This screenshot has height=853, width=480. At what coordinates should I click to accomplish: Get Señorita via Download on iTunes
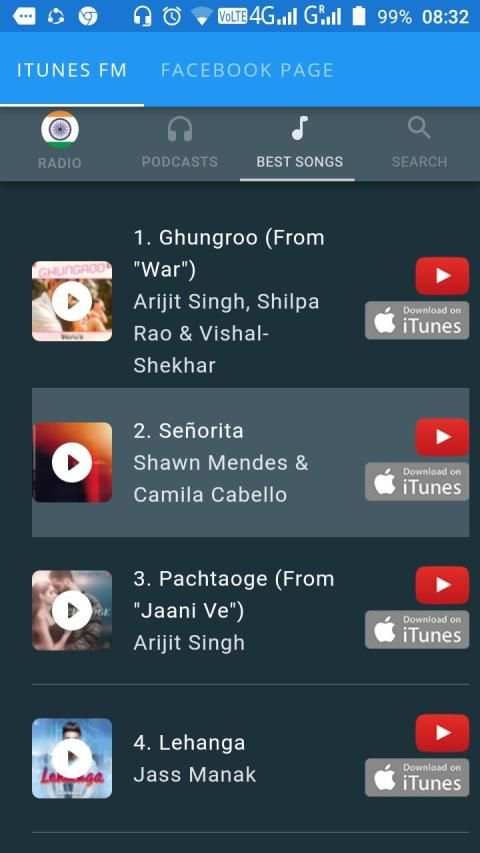[417, 481]
